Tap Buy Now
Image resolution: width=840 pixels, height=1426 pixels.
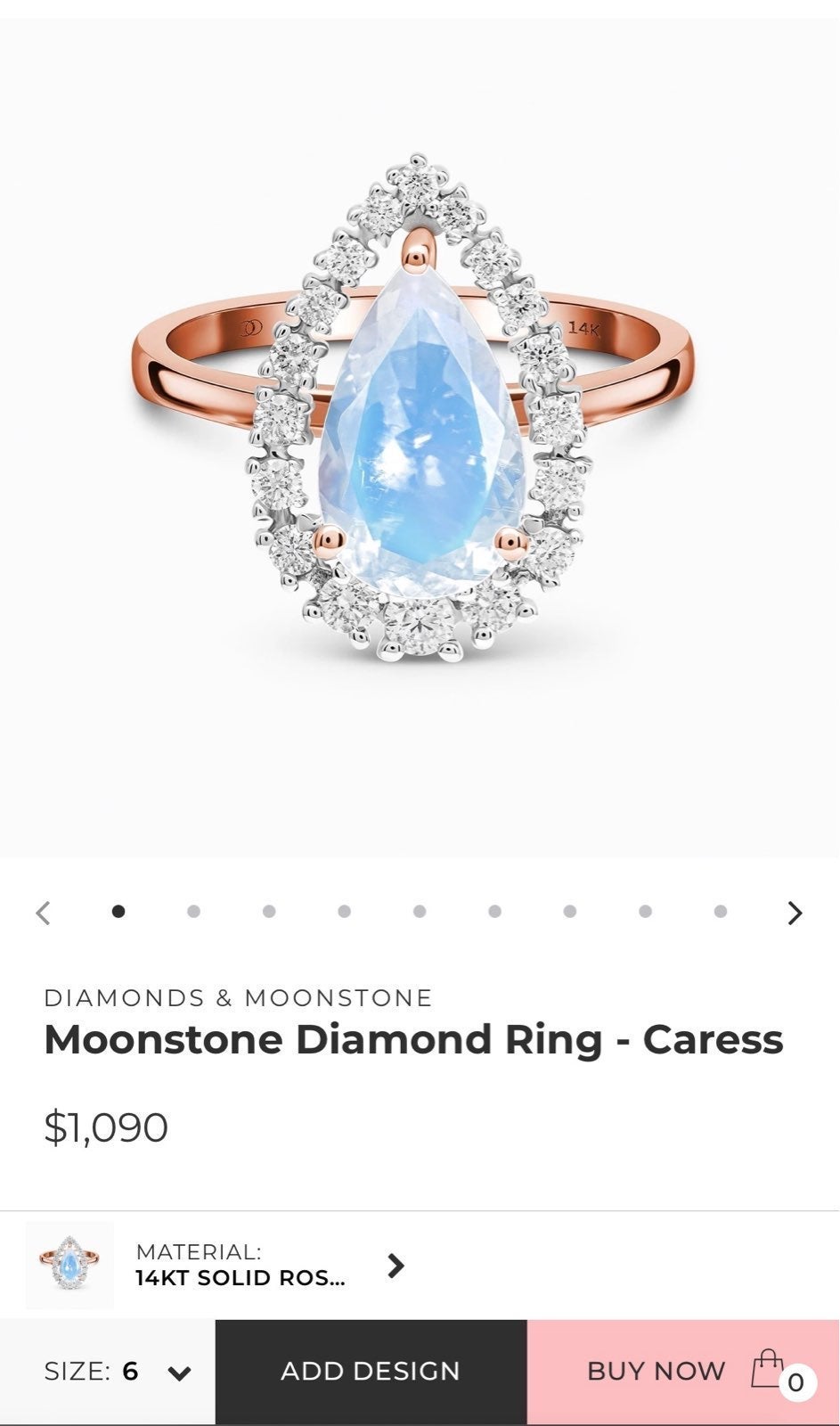tap(656, 1371)
